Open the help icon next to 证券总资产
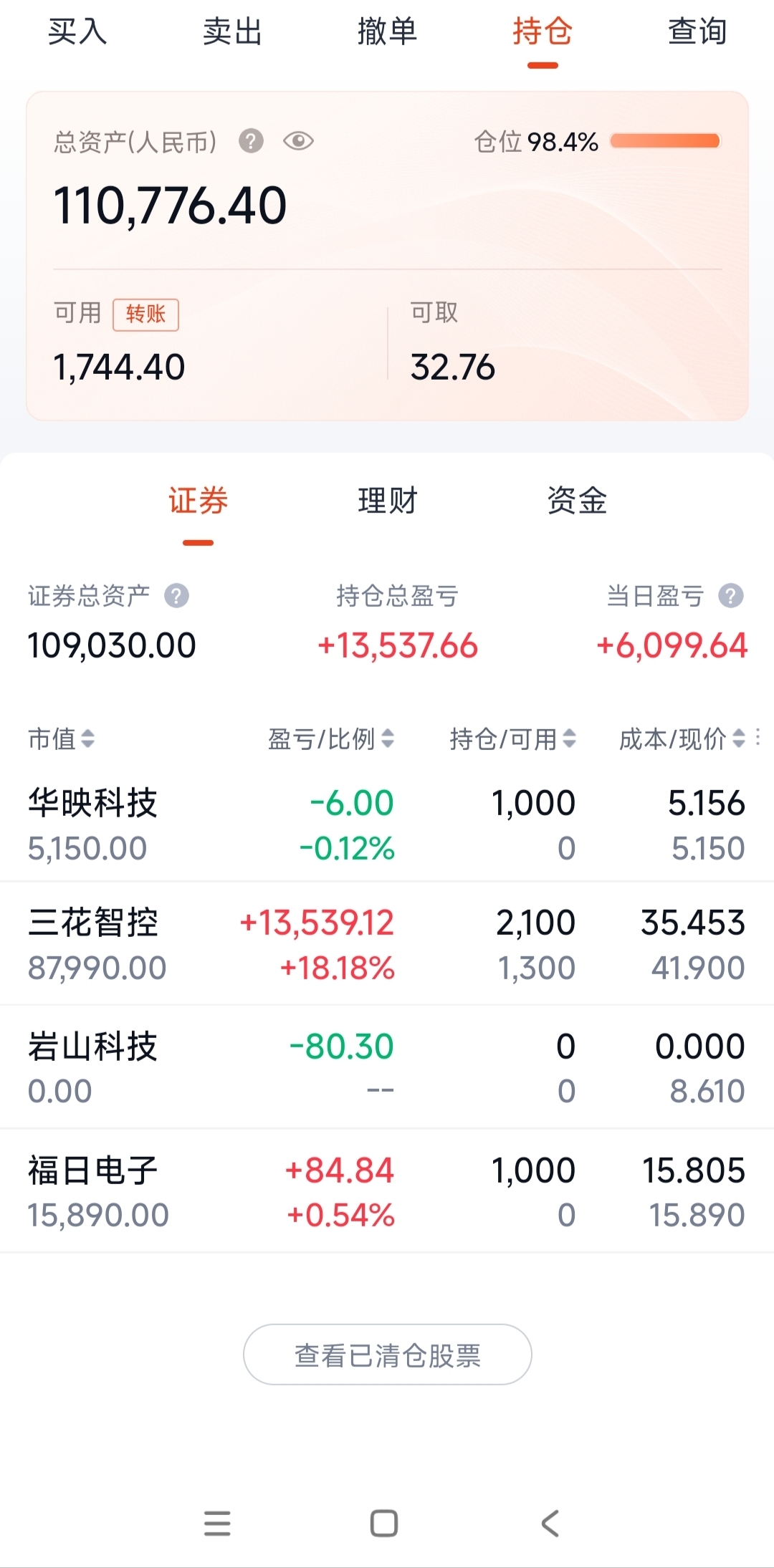774x1568 pixels. (x=176, y=595)
